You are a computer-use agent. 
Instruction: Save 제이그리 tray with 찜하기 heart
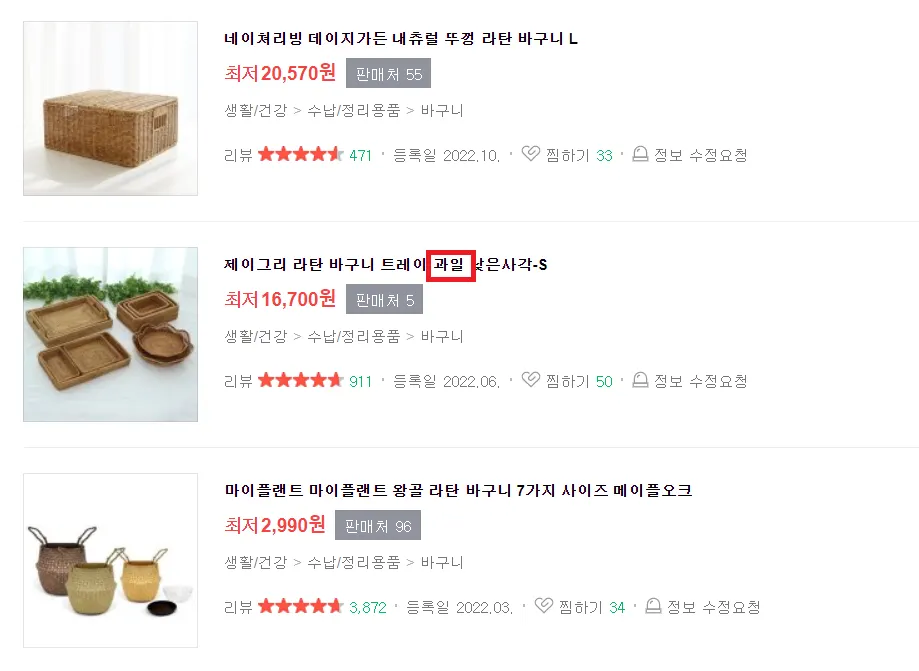click(556, 381)
